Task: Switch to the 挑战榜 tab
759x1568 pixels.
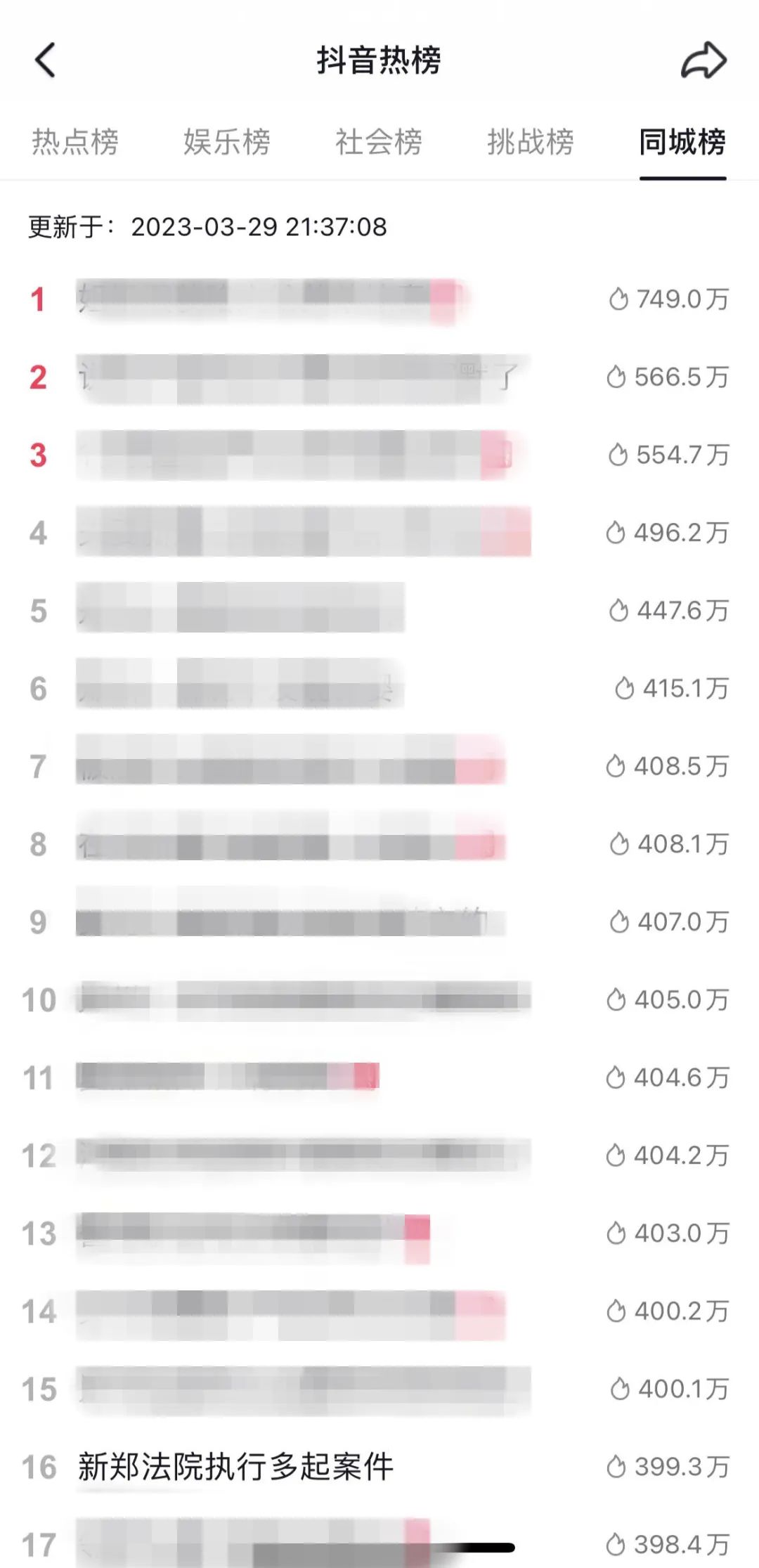Action: click(x=531, y=142)
